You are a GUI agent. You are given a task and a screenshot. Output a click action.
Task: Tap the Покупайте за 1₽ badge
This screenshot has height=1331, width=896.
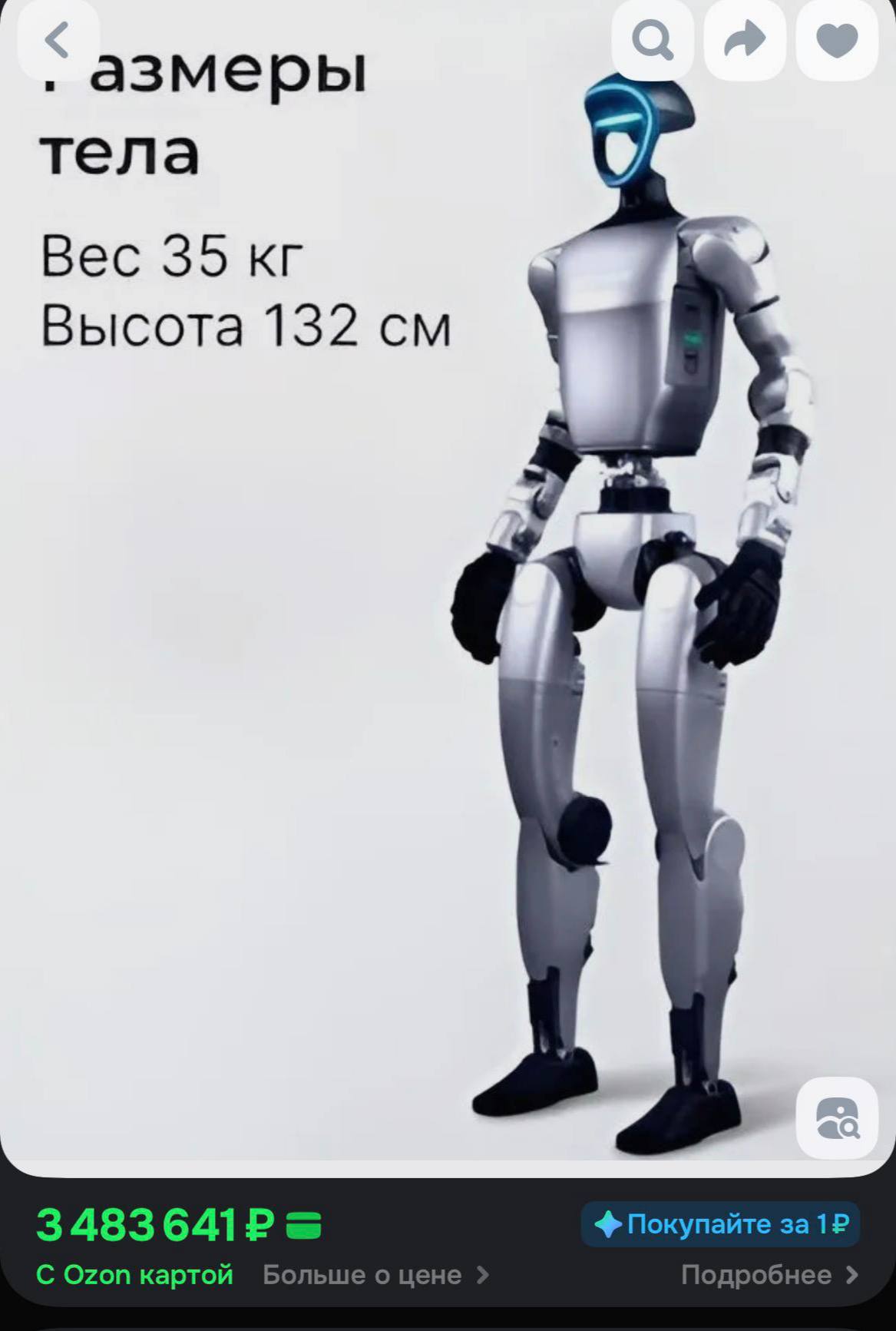click(x=720, y=1224)
